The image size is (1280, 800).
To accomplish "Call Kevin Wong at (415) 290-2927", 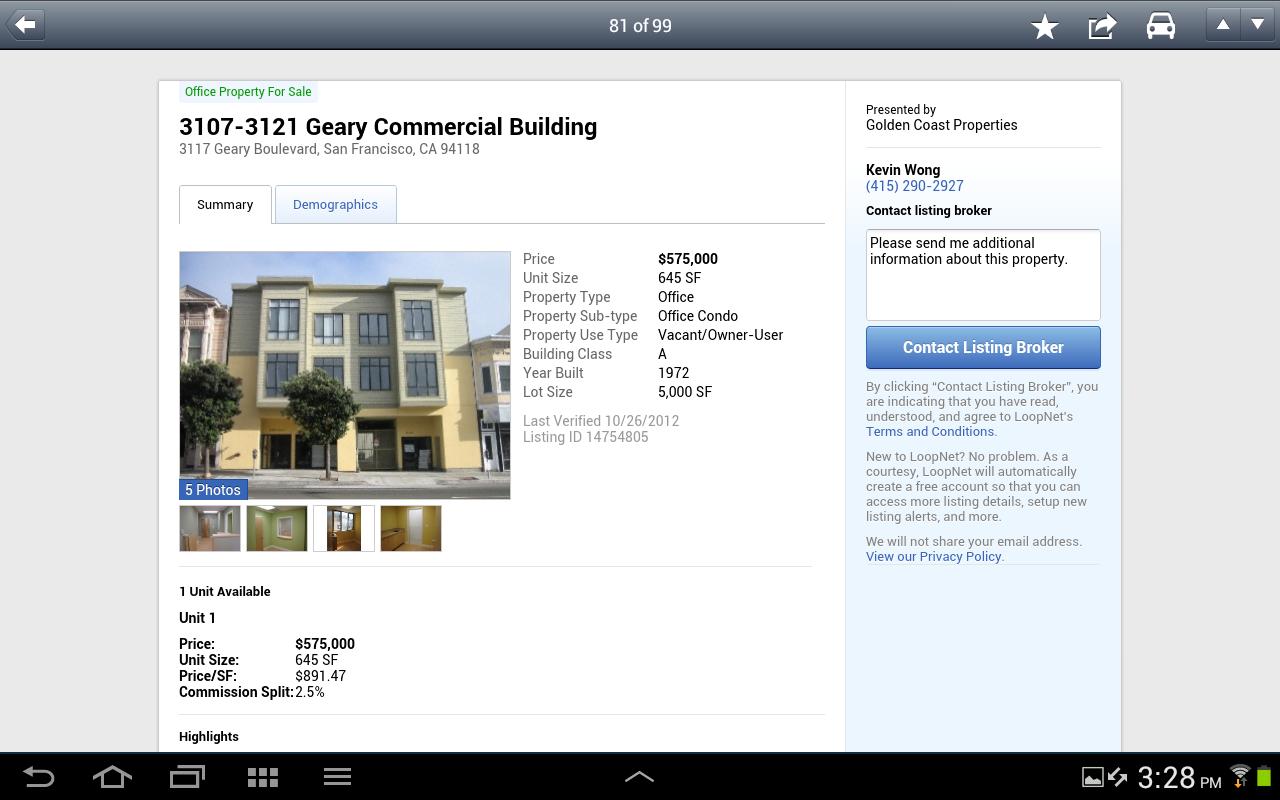I will (x=914, y=186).
